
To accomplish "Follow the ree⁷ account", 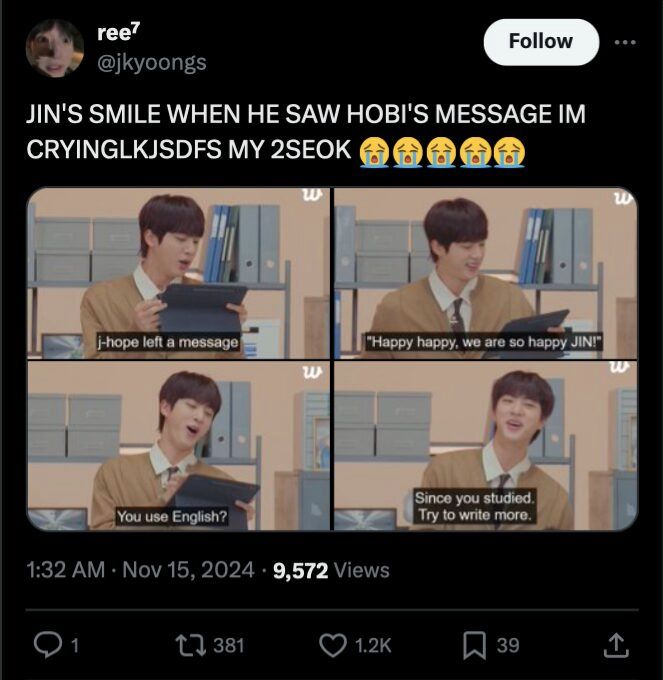I will click(x=541, y=42).
